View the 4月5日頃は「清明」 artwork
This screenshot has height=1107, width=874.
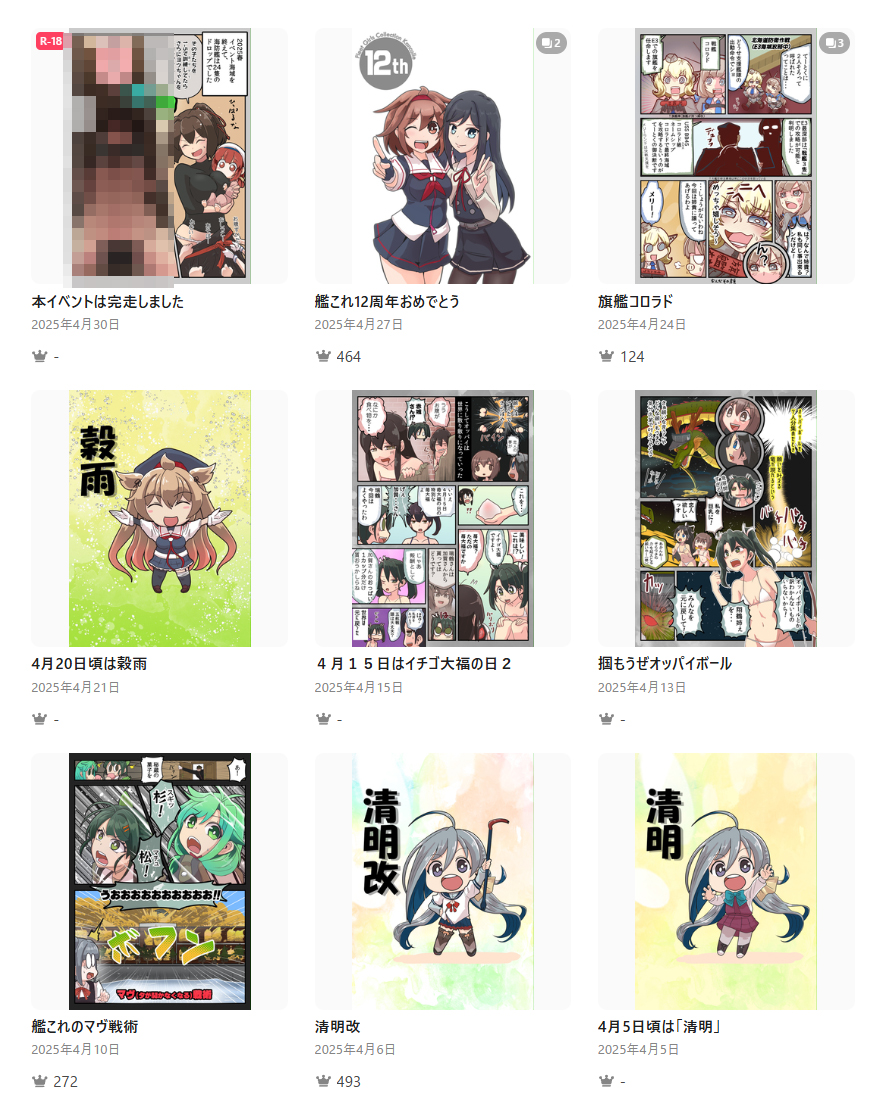tap(726, 881)
